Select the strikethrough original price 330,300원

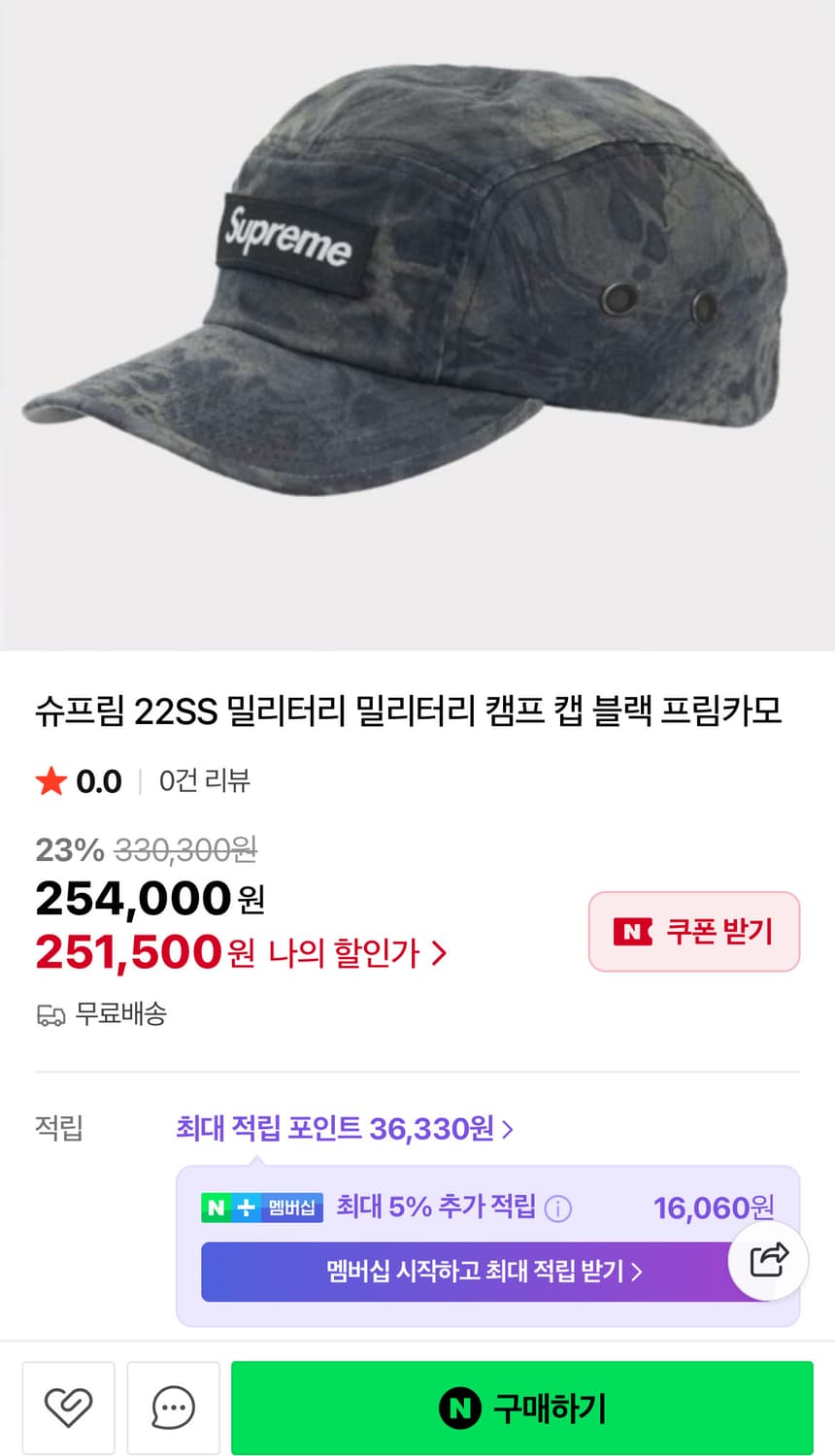point(186,850)
